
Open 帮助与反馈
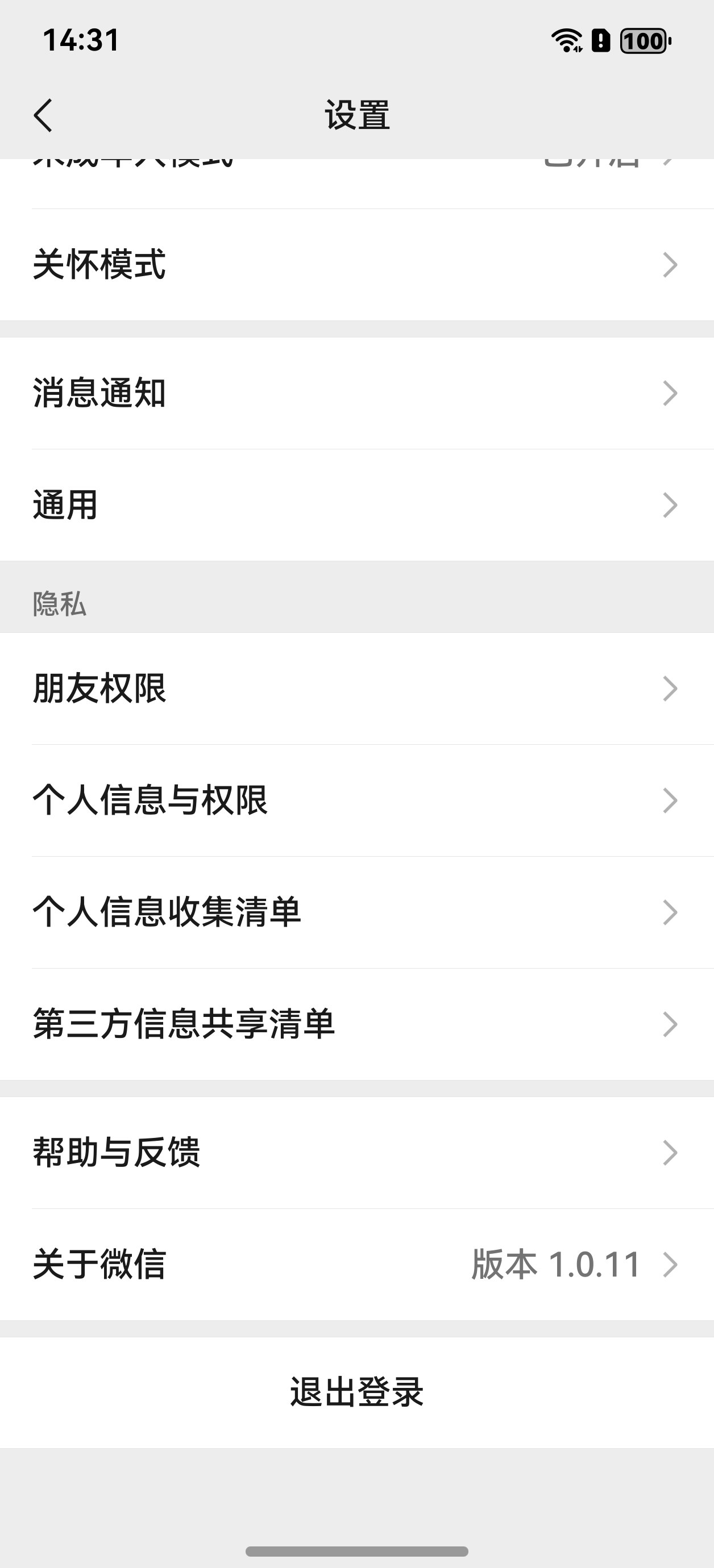coord(357,1153)
